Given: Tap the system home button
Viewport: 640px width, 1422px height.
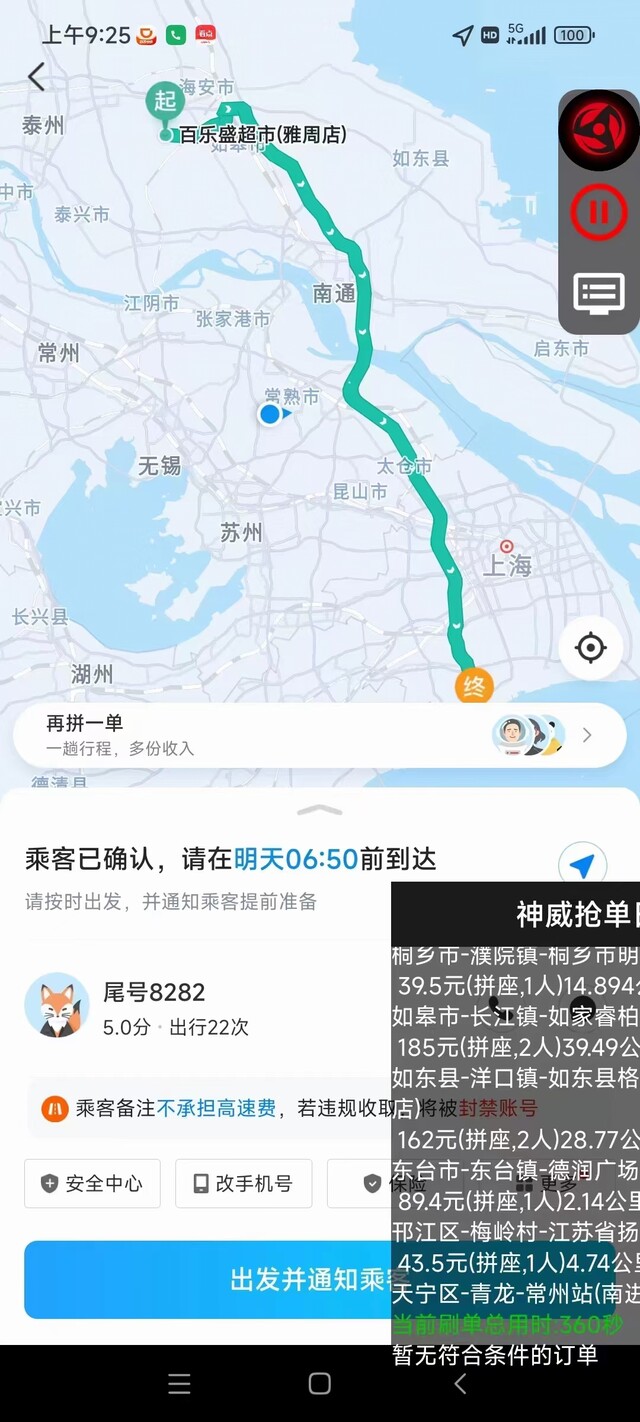Looking at the screenshot, I should [320, 1383].
